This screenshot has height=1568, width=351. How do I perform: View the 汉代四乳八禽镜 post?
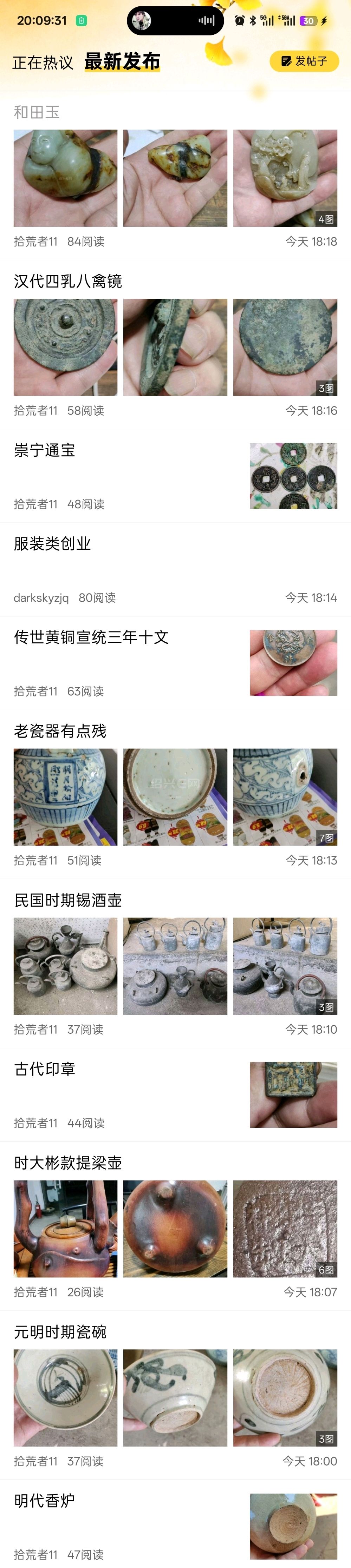coord(68,281)
